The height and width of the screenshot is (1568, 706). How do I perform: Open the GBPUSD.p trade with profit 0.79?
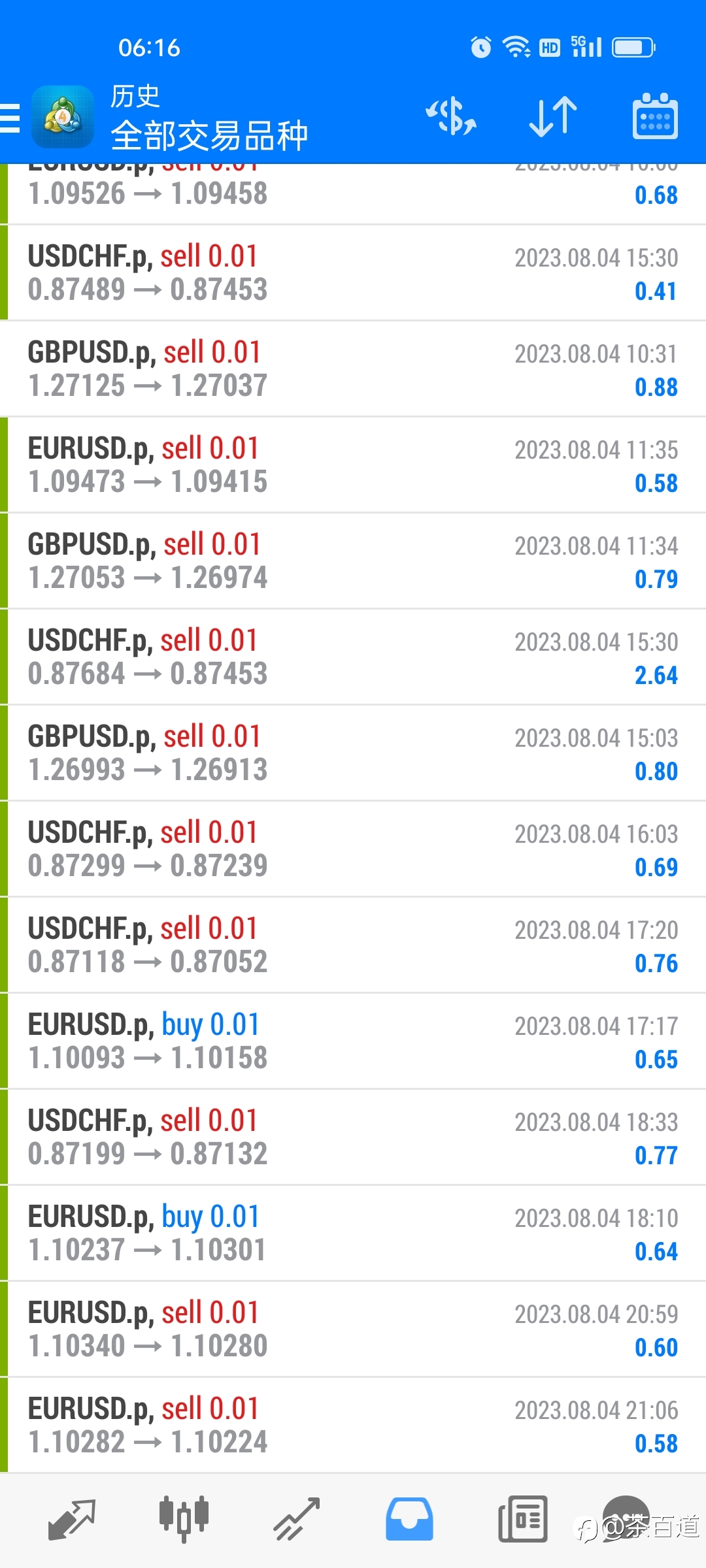coord(353,561)
